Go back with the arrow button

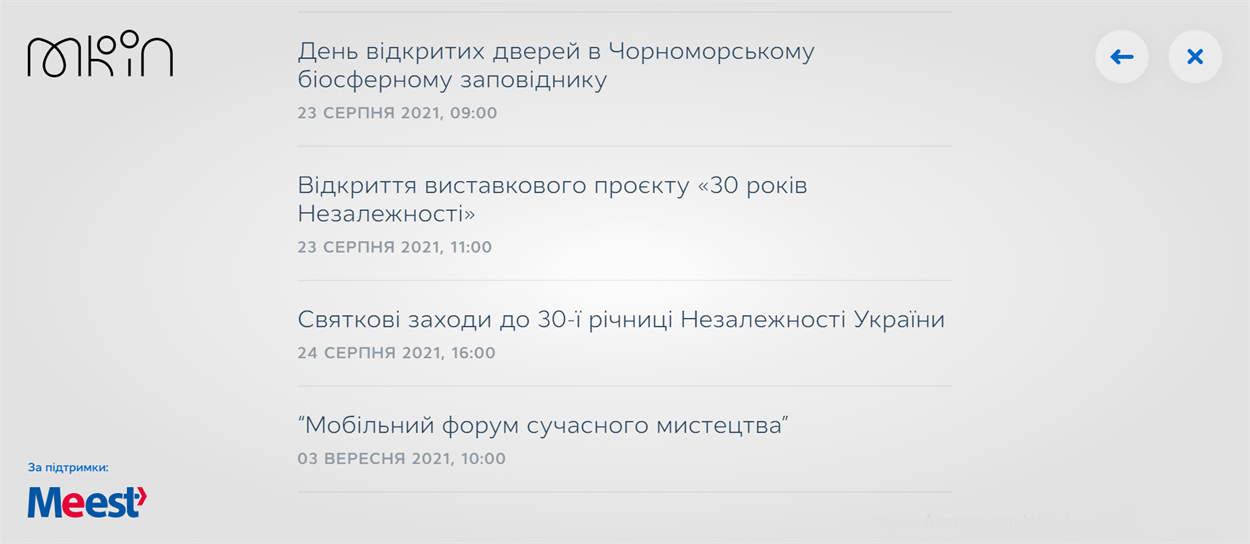1121,57
